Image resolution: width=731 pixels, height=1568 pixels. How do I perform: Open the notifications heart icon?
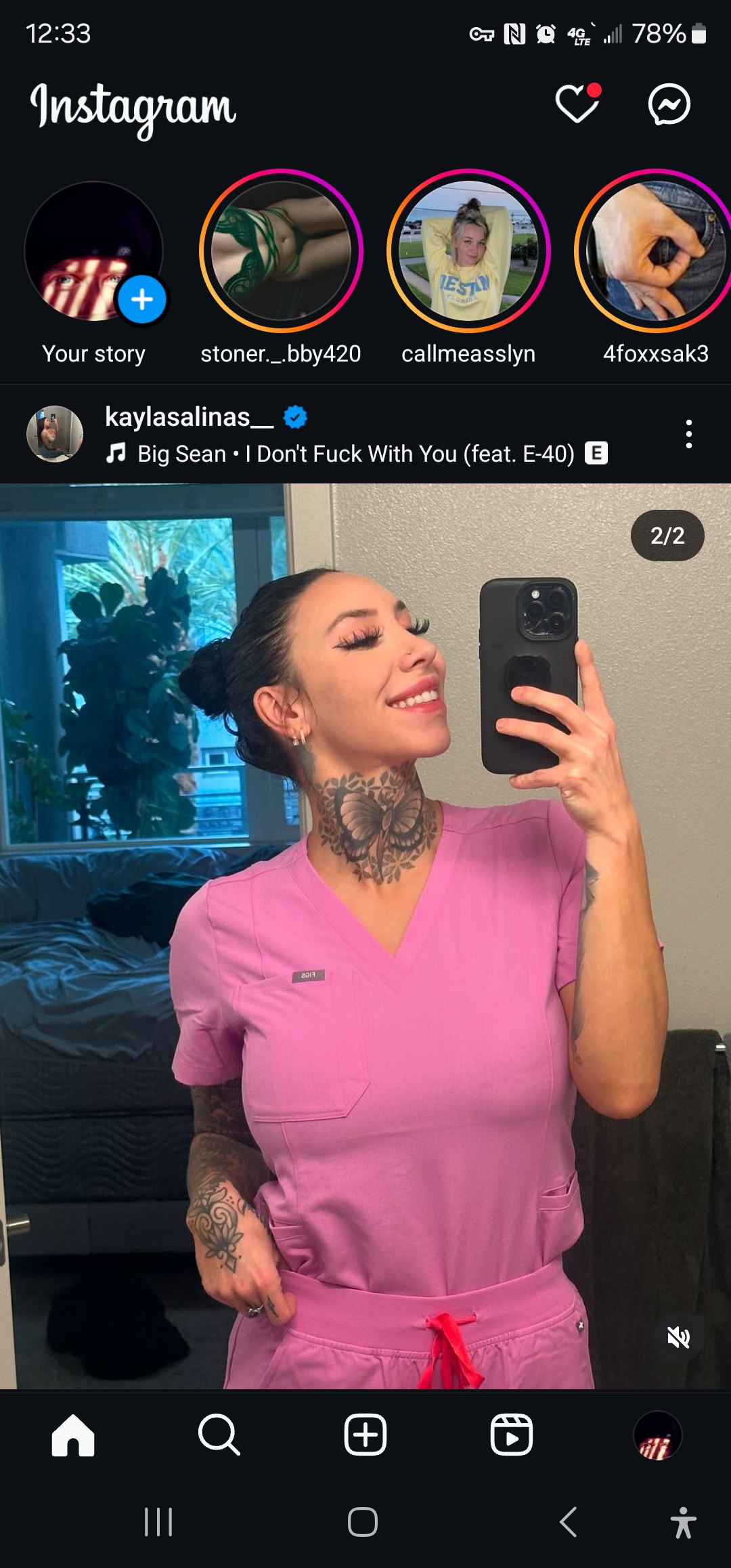tap(577, 104)
